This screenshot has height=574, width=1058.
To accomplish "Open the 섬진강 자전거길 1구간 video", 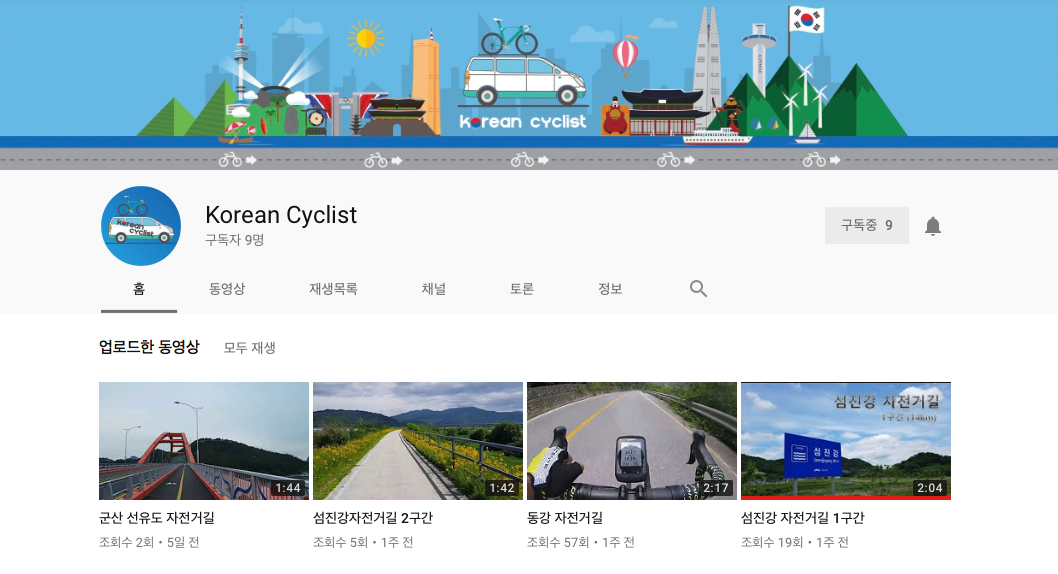I will pyautogui.click(x=846, y=441).
